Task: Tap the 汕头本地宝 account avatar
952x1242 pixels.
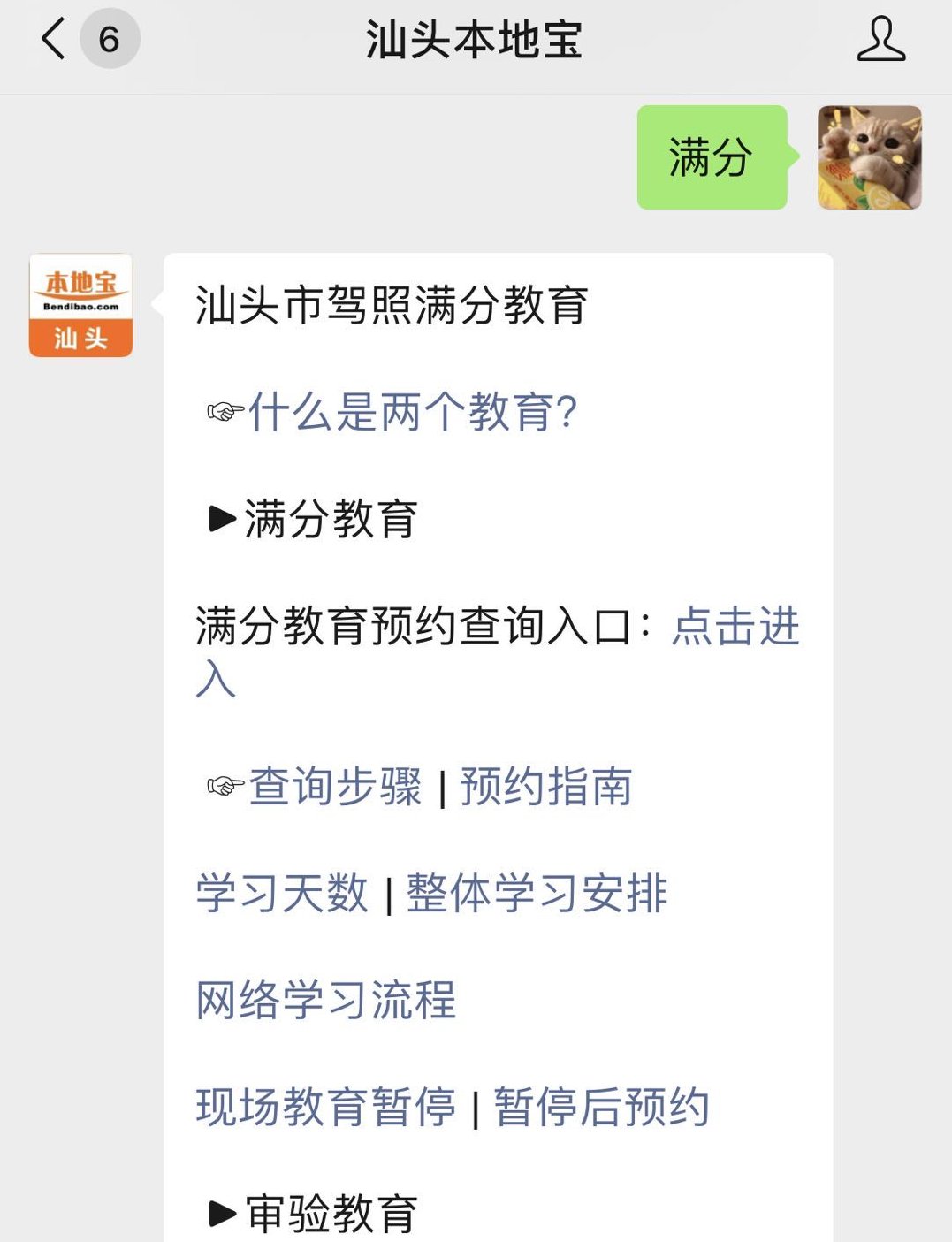Action: point(80,306)
